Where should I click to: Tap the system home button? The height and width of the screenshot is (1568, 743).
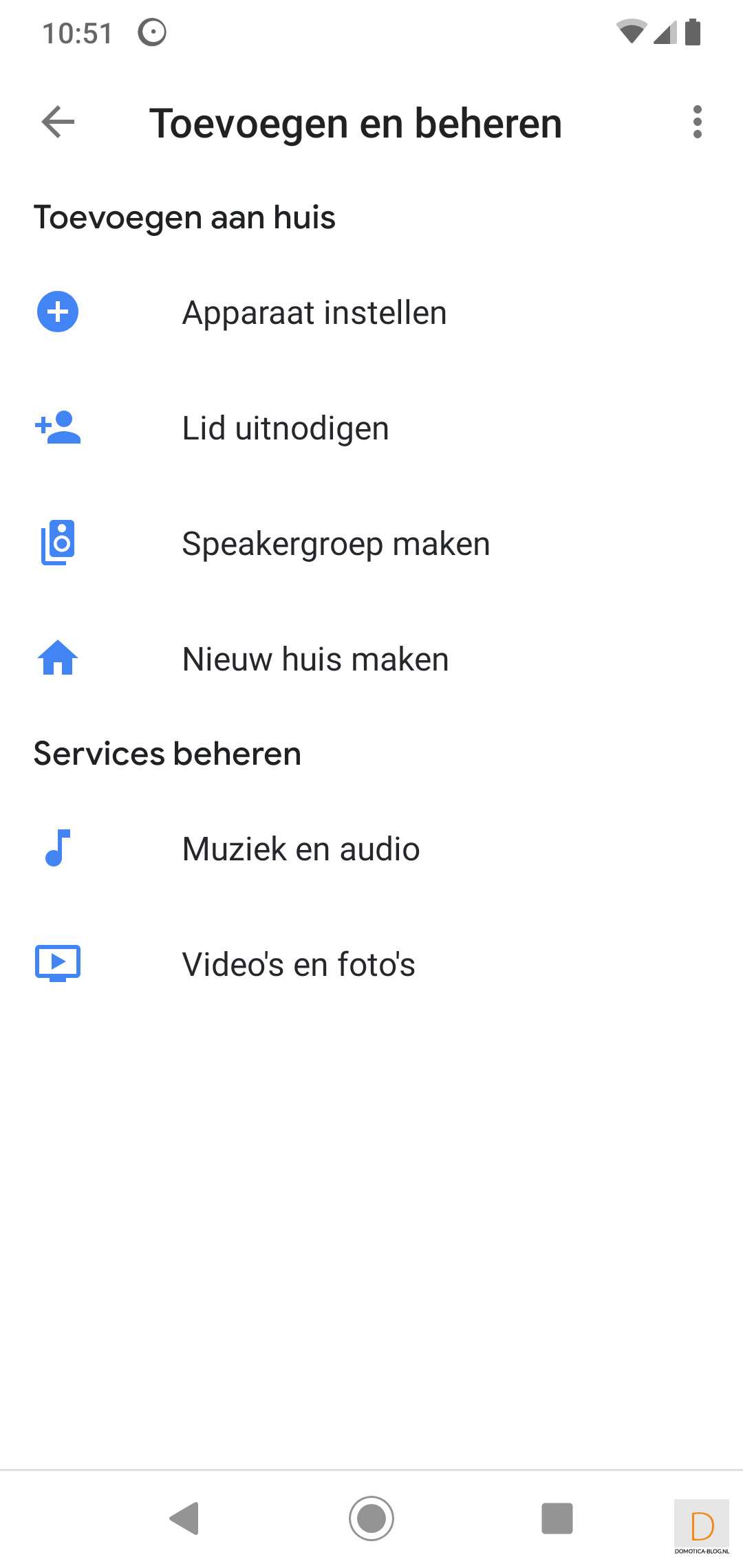coord(371,1518)
